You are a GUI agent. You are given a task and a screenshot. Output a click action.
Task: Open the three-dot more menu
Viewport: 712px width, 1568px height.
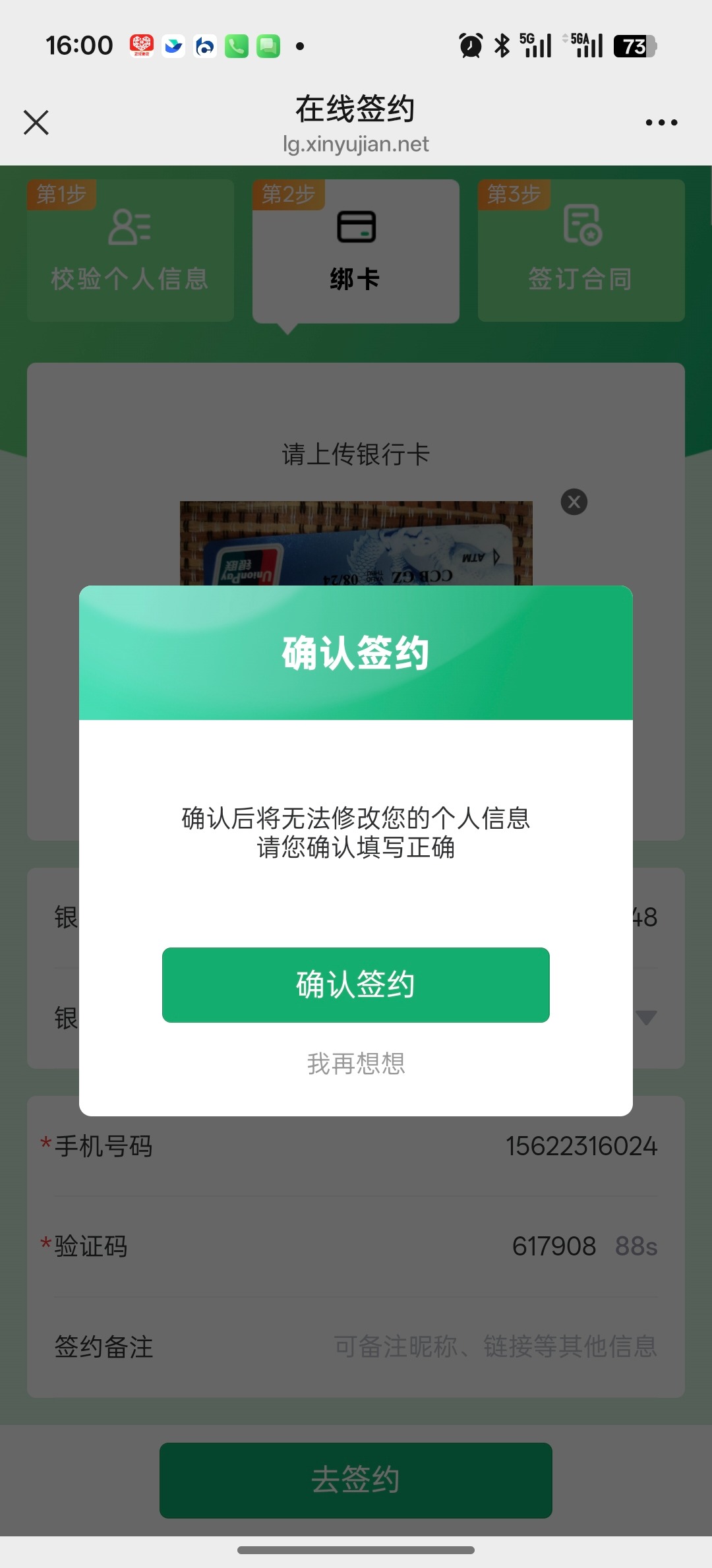(661, 123)
